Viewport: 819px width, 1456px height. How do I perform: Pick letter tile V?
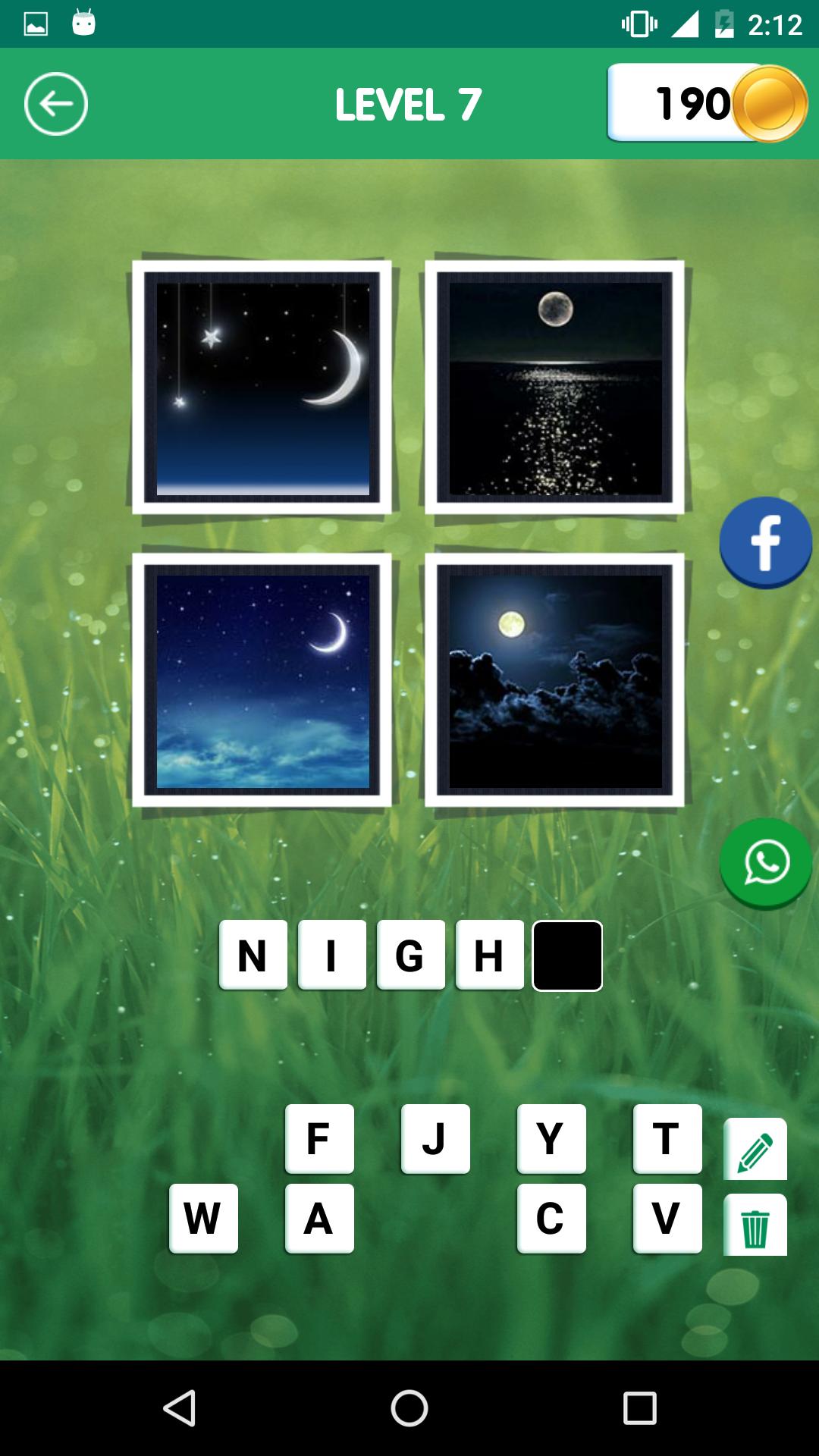(x=667, y=1219)
